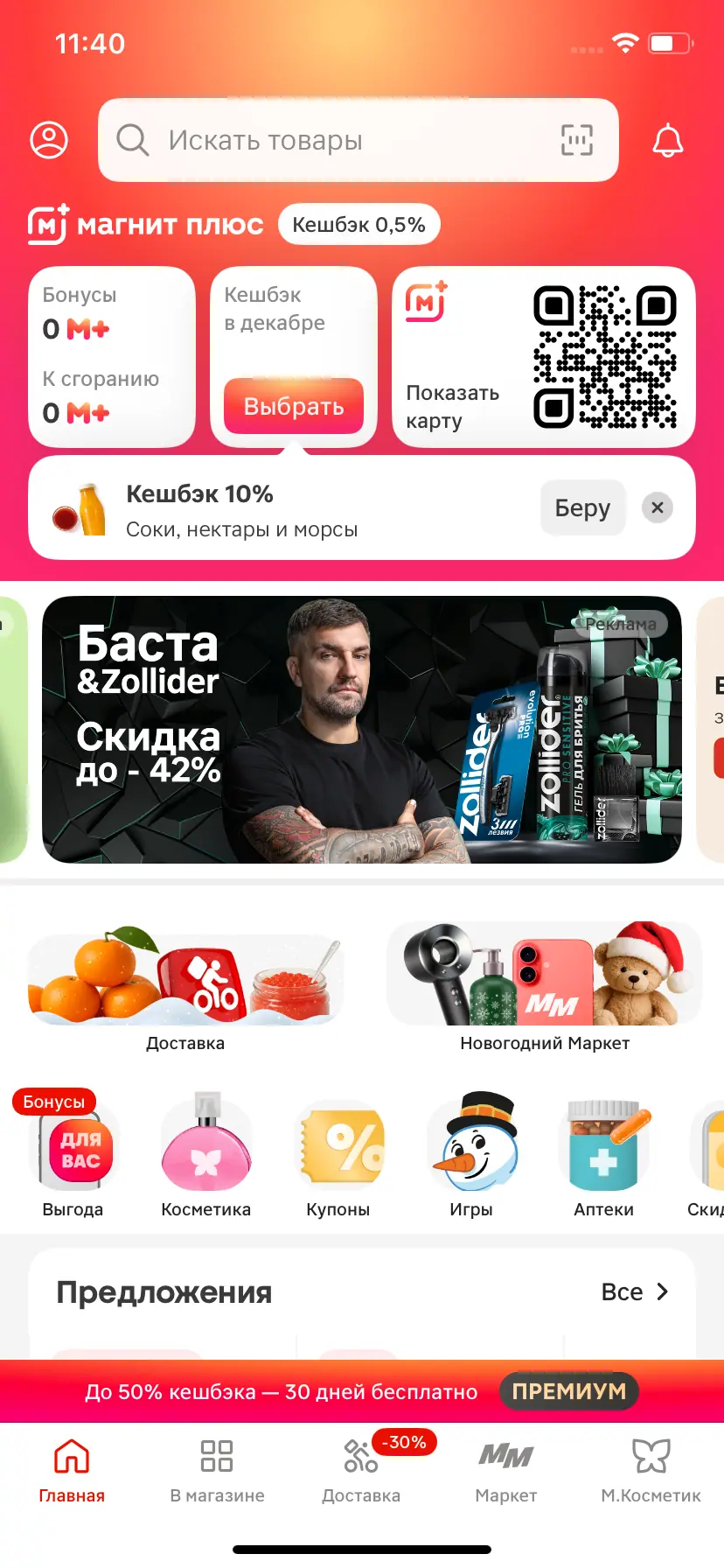This screenshot has width=724, height=1568.
Task: Accept juice cashback with Беру
Action: pyautogui.click(x=582, y=507)
